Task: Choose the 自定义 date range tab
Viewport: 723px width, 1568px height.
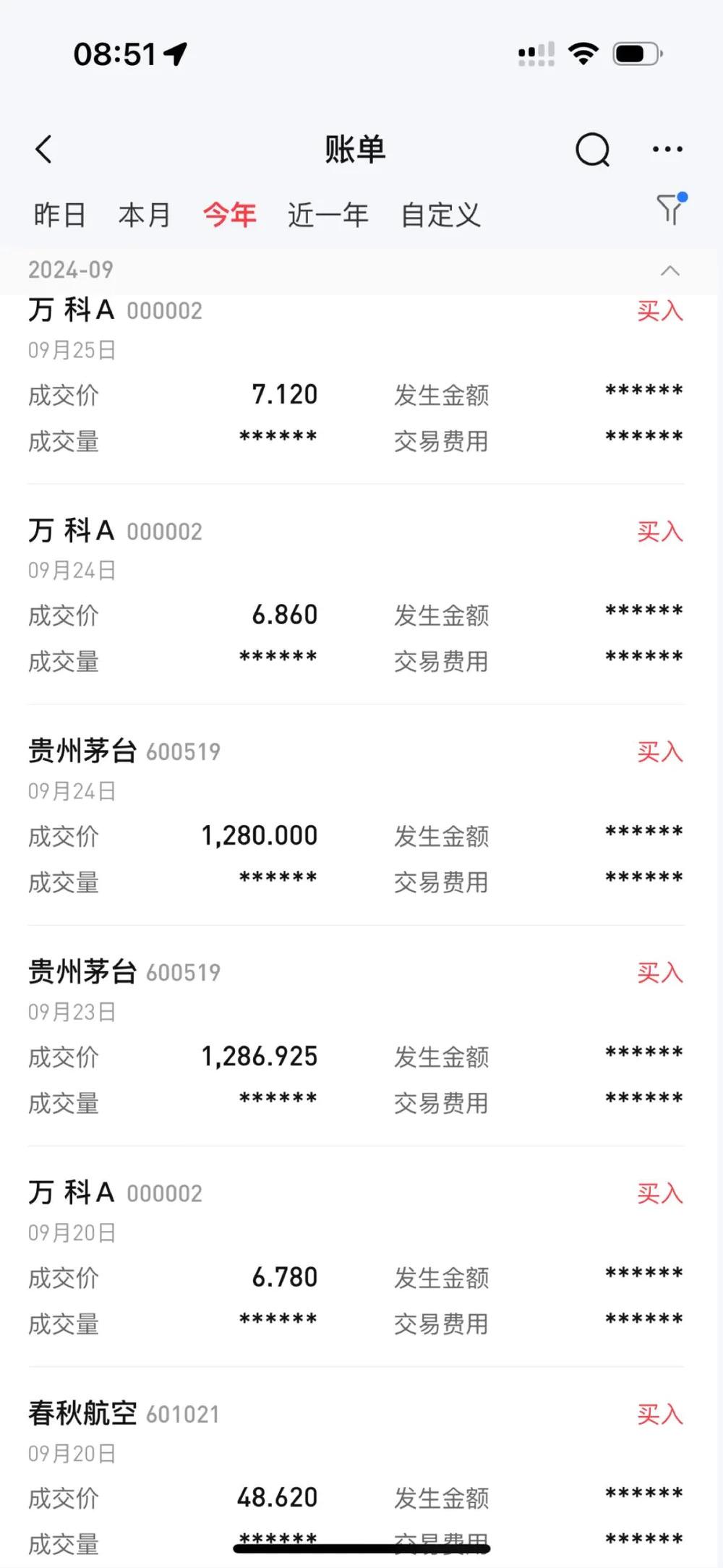Action: click(x=441, y=215)
